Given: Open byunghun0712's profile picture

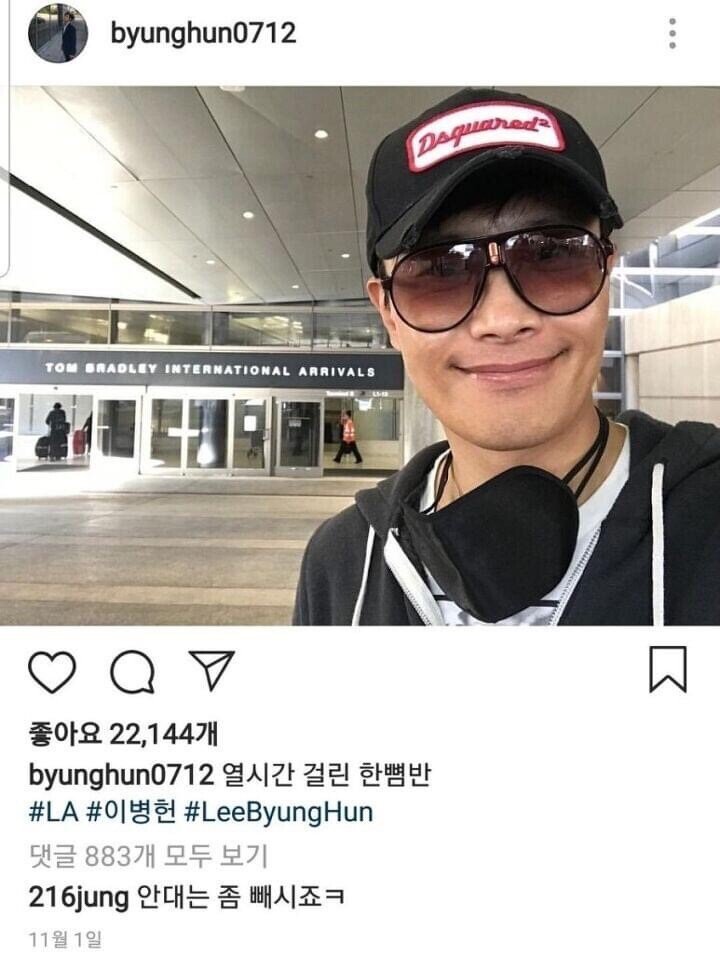Looking at the screenshot, I should tap(58, 33).
